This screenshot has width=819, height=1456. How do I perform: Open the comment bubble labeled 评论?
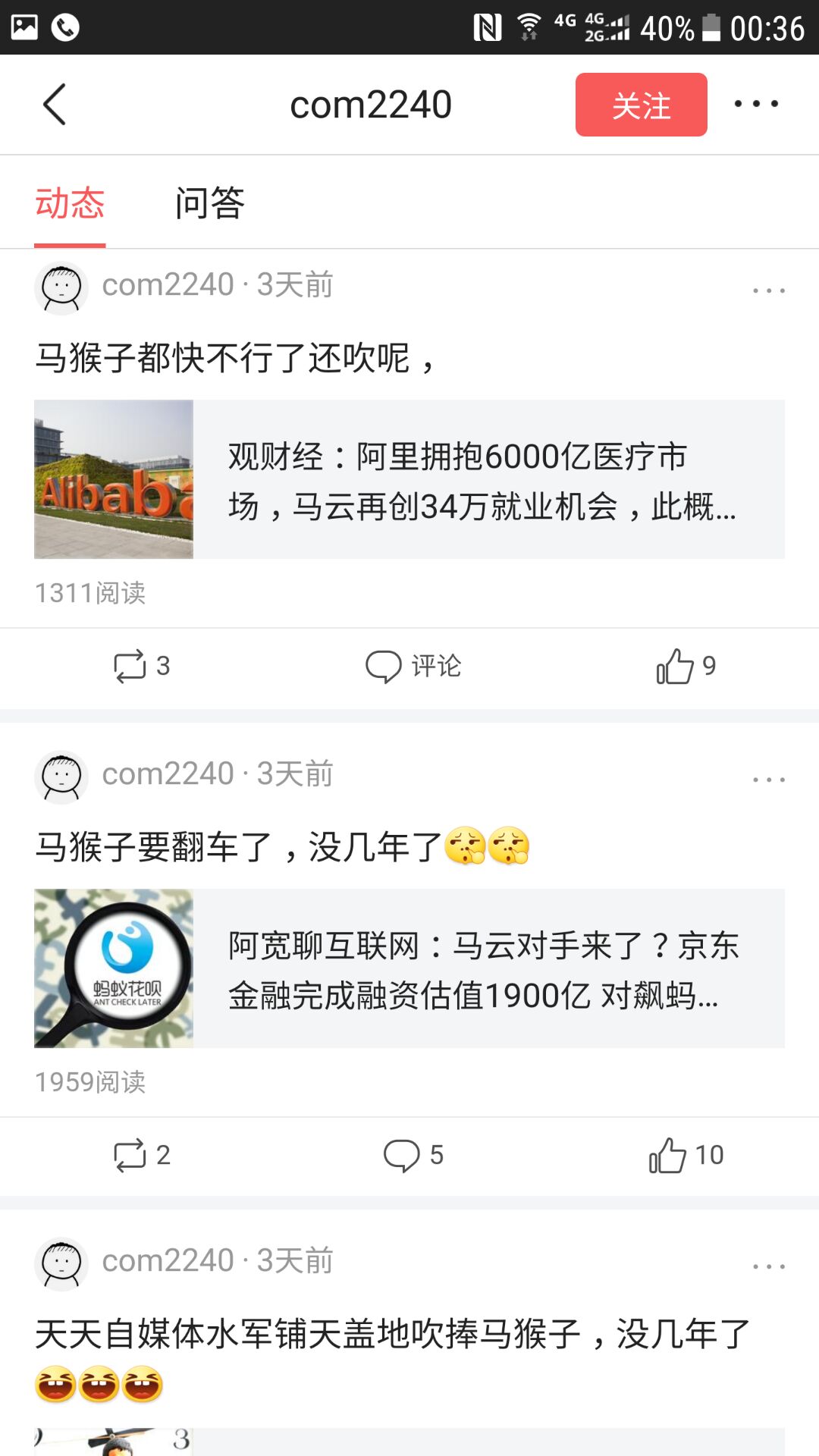click(413, 667)
